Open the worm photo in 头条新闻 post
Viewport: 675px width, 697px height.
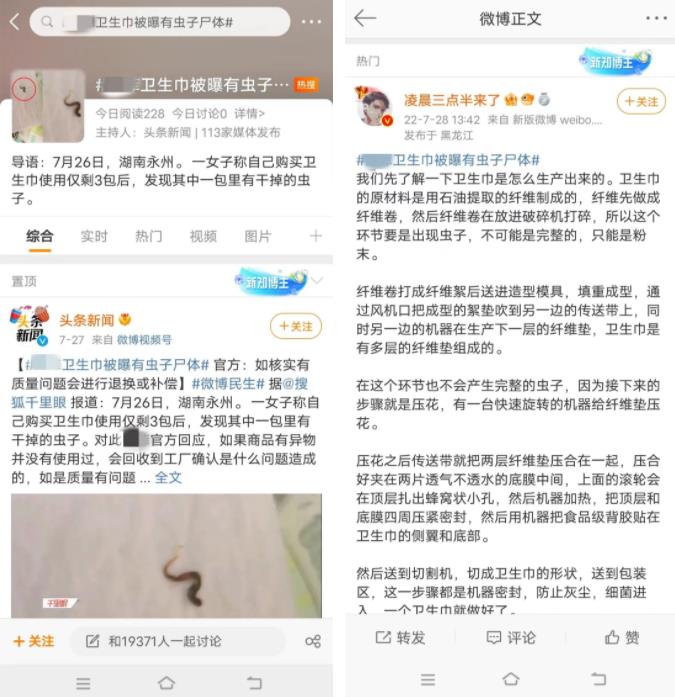point(166,555)
